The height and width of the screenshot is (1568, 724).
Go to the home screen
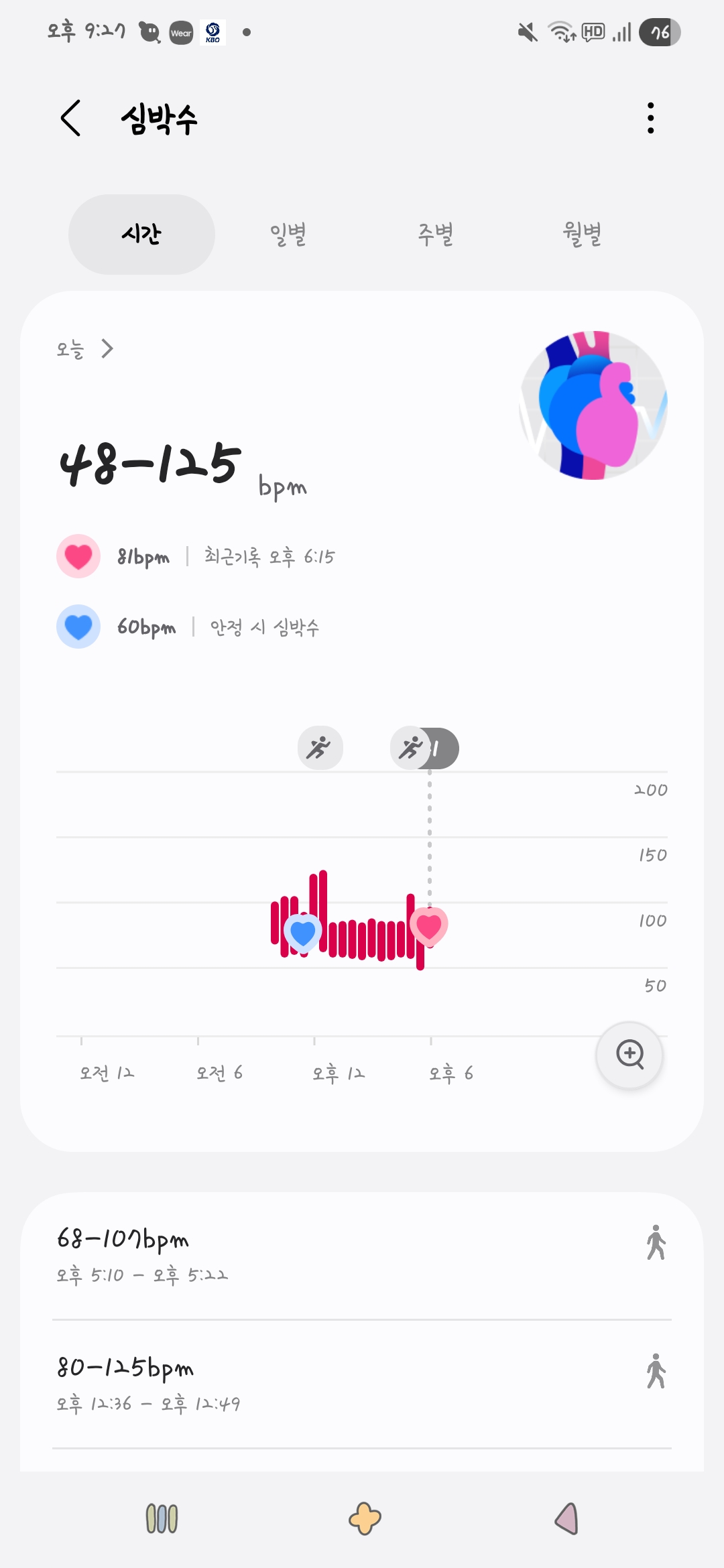[x=364, y=1518]
